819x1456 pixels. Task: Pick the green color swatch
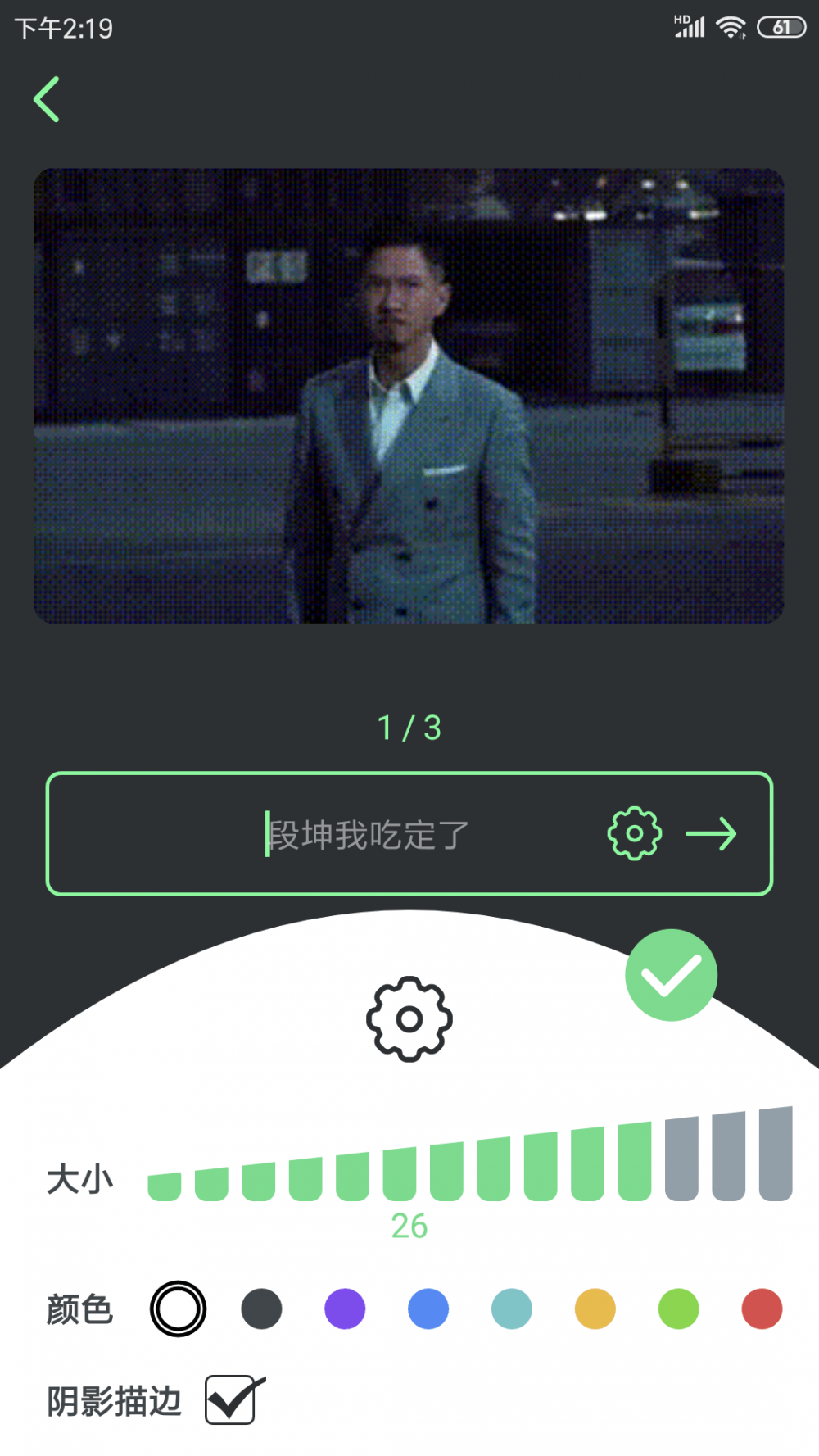click(x=679, y=1309)
